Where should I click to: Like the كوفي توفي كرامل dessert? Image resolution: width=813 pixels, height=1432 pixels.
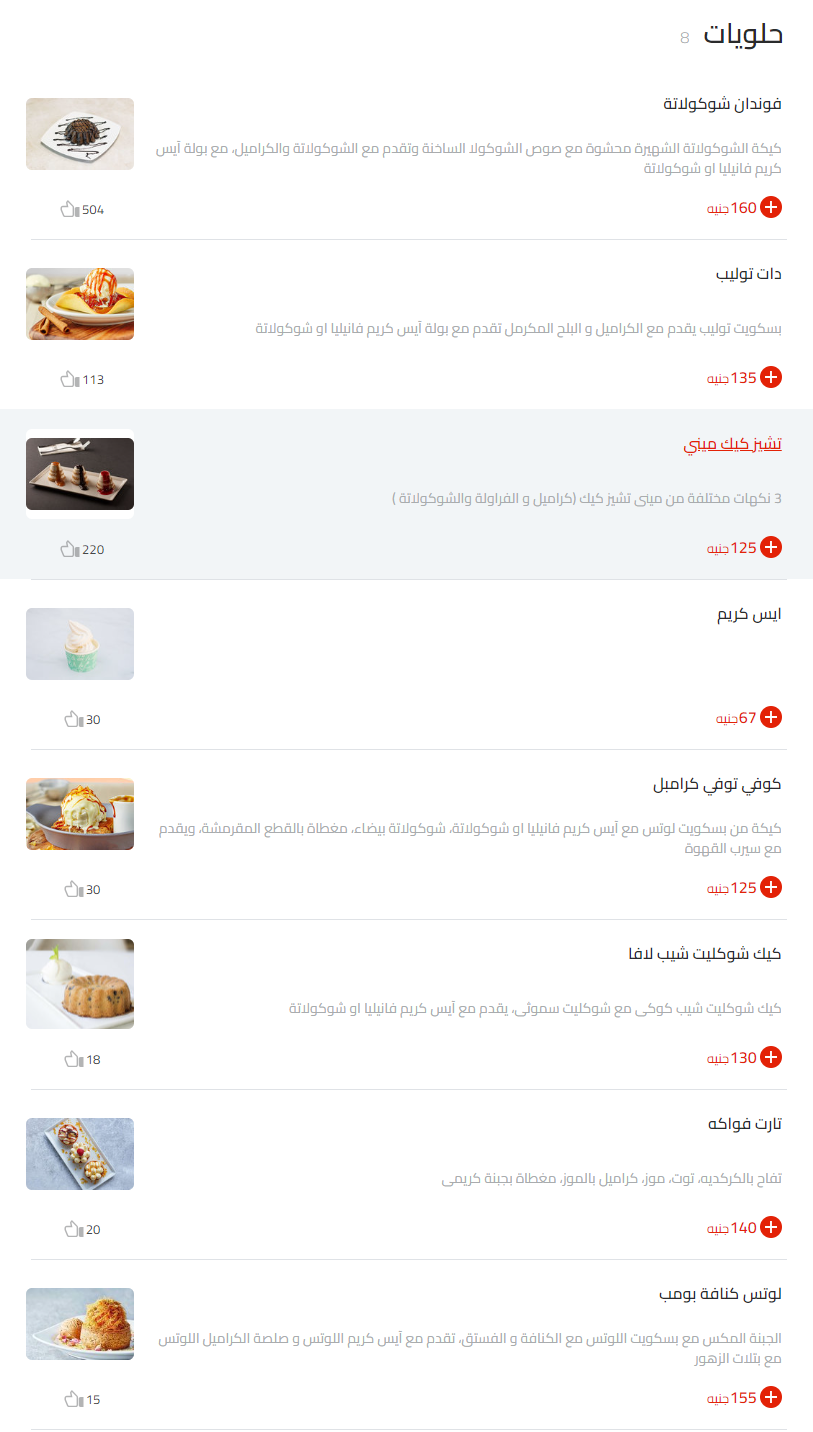pyautogui.click(x=70, y=889)
